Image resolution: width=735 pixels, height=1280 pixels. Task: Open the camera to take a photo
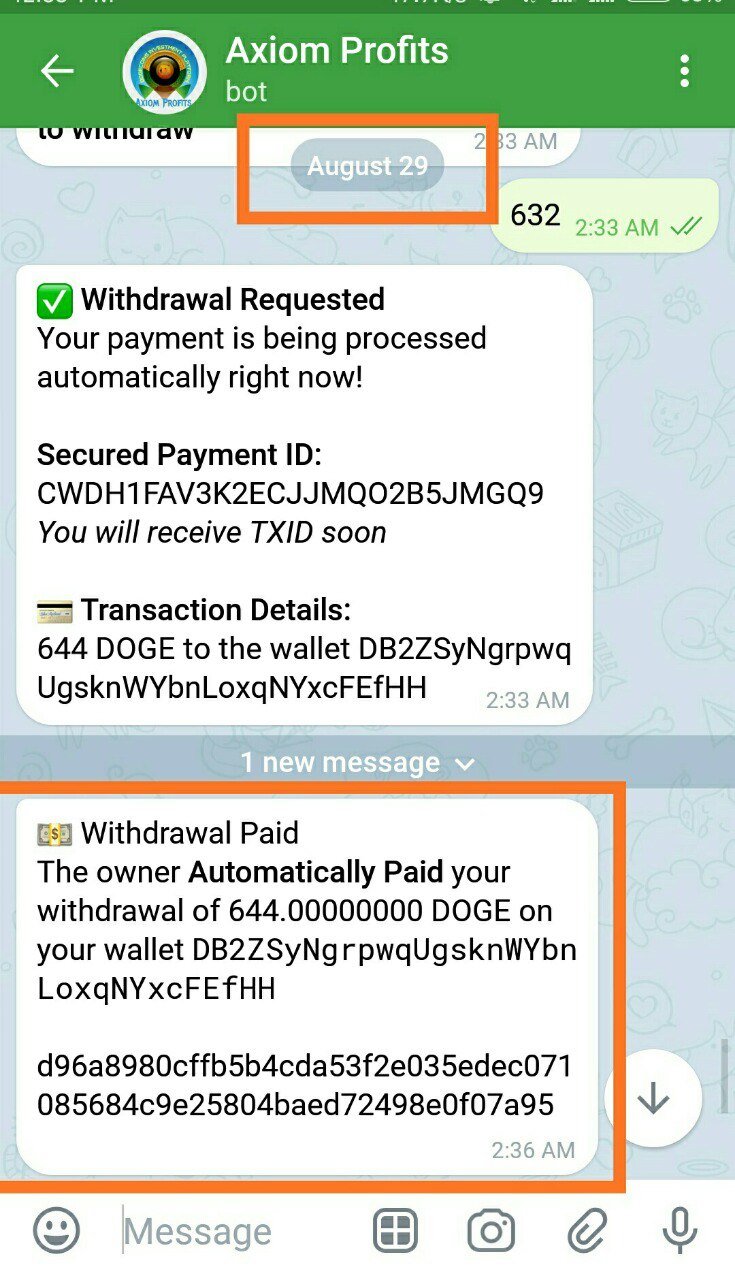tap(491, 1231)
